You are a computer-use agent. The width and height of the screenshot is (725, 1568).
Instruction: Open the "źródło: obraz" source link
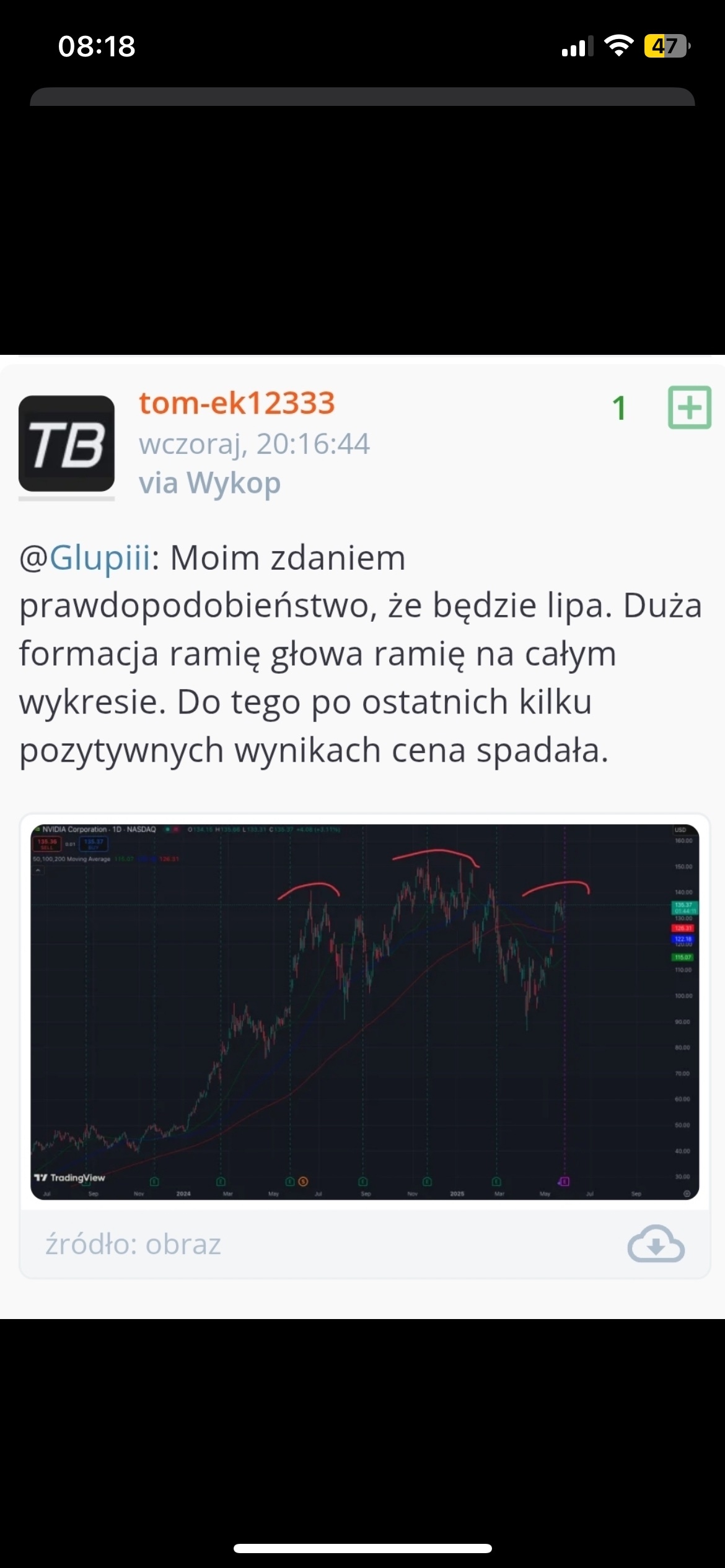(133, 1244)
